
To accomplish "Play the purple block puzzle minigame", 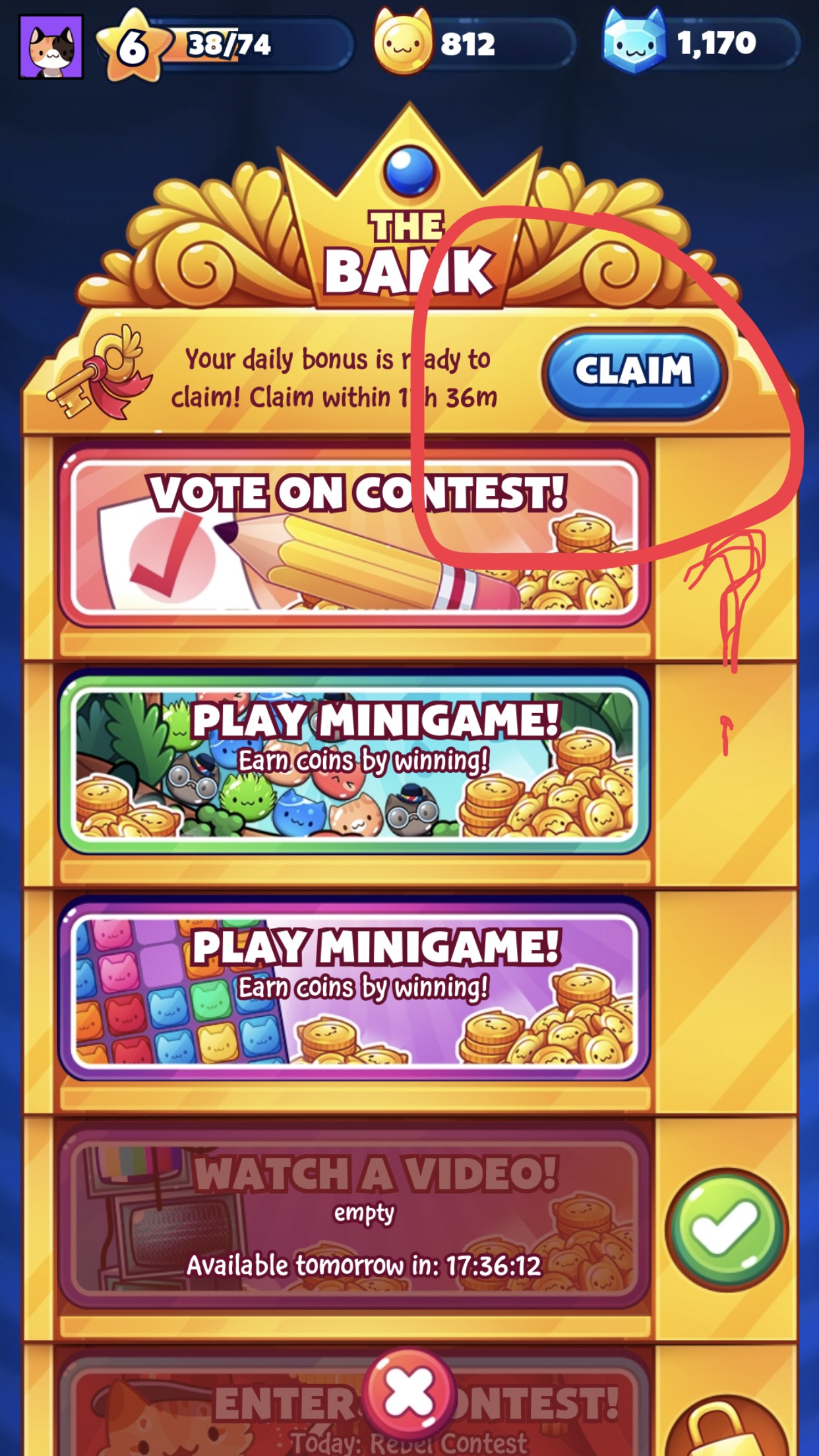I will click(355, 990).
